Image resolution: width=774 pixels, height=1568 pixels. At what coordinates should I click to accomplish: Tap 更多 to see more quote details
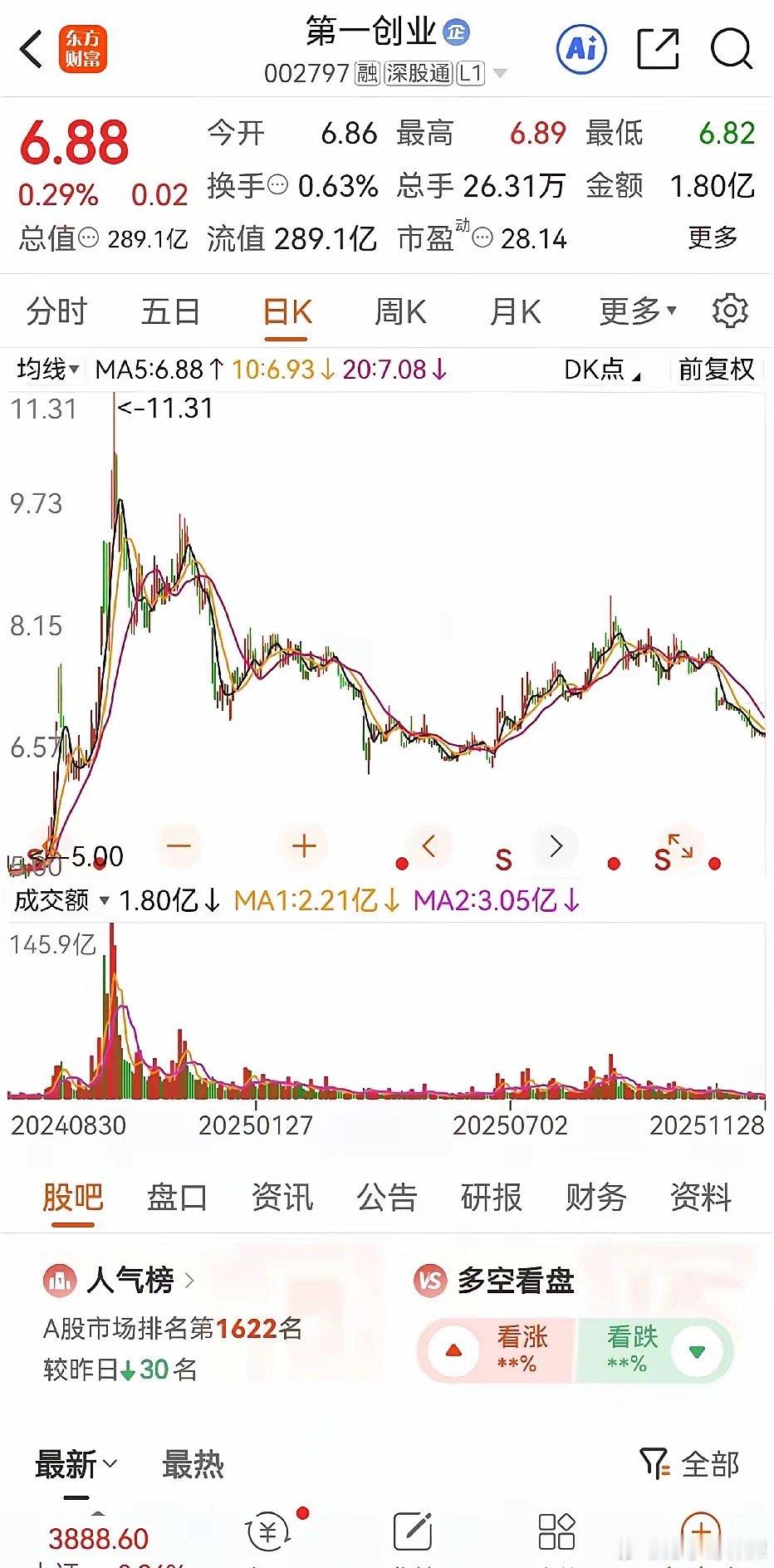[x=710, y=238]
